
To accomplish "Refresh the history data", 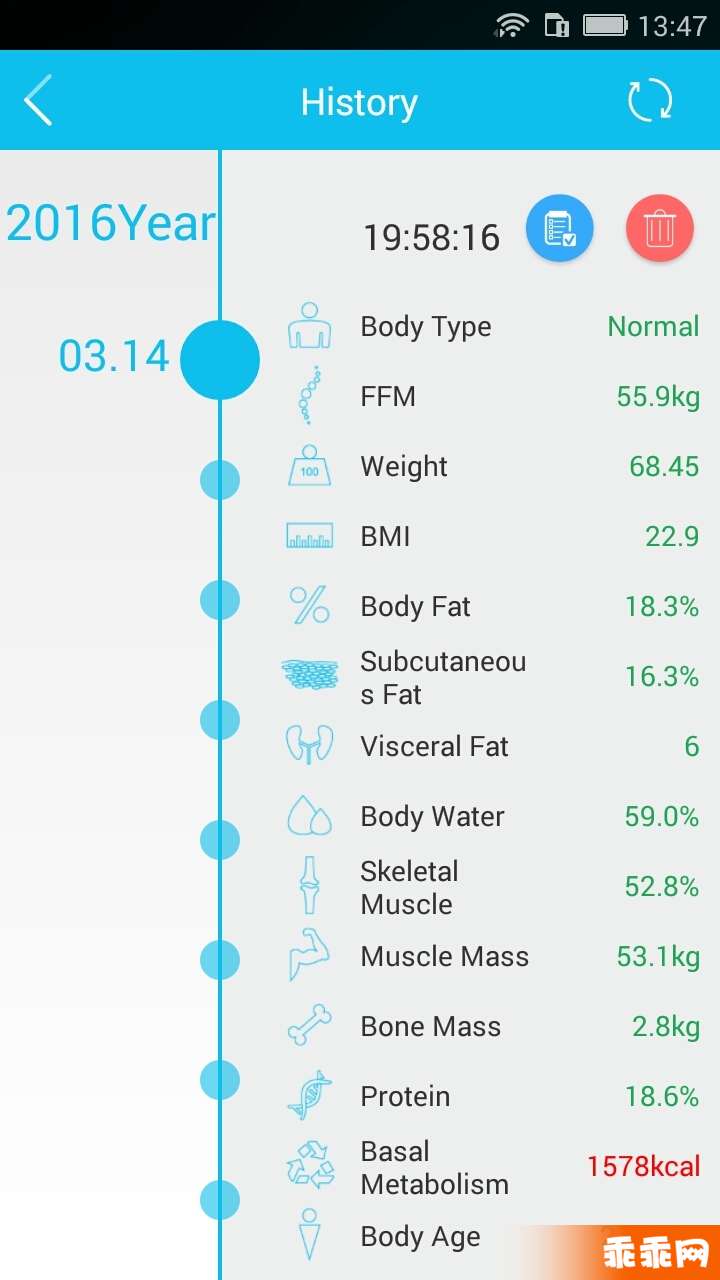I will 650,101.
